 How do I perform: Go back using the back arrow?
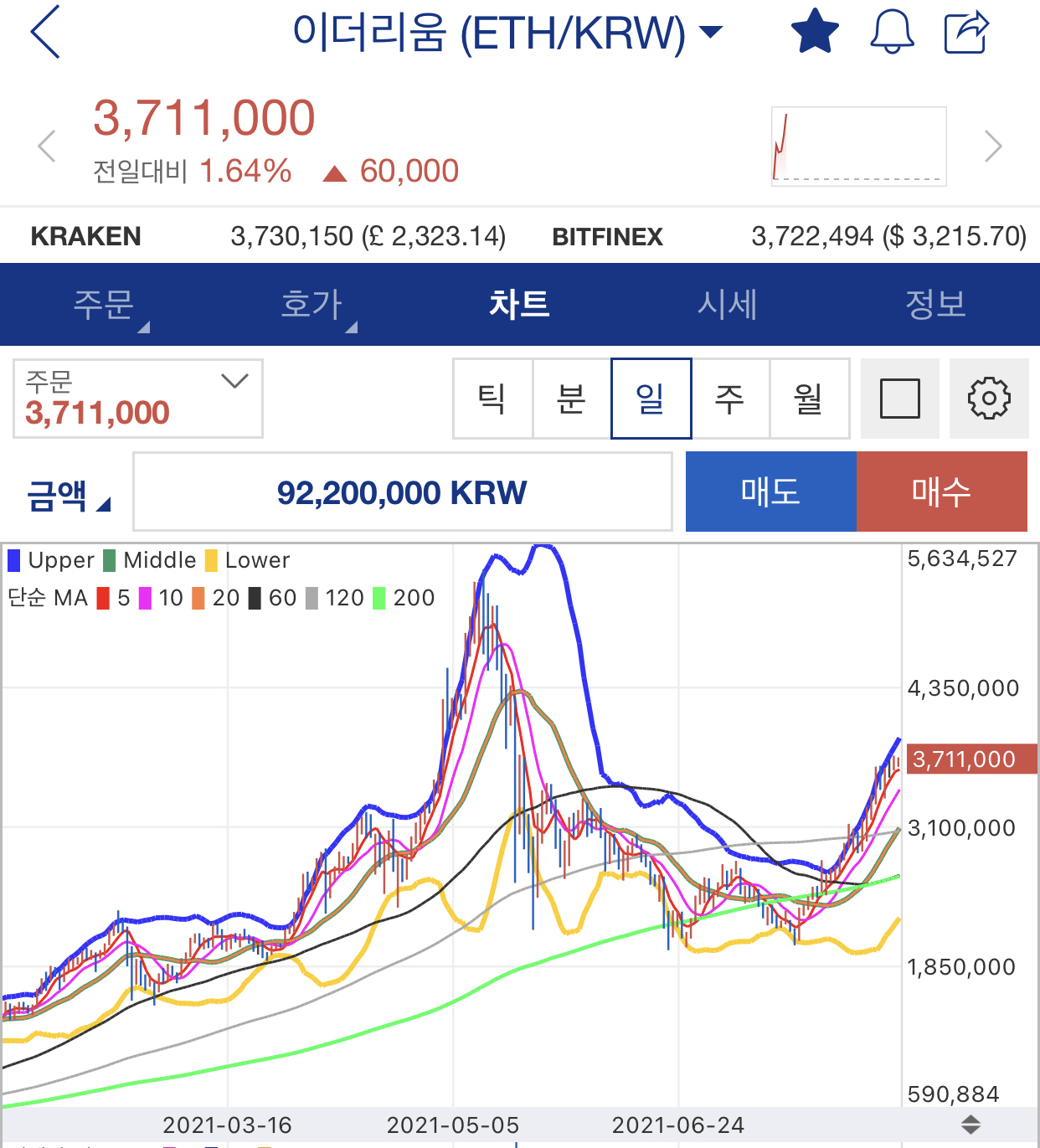(x=45, y=32)
